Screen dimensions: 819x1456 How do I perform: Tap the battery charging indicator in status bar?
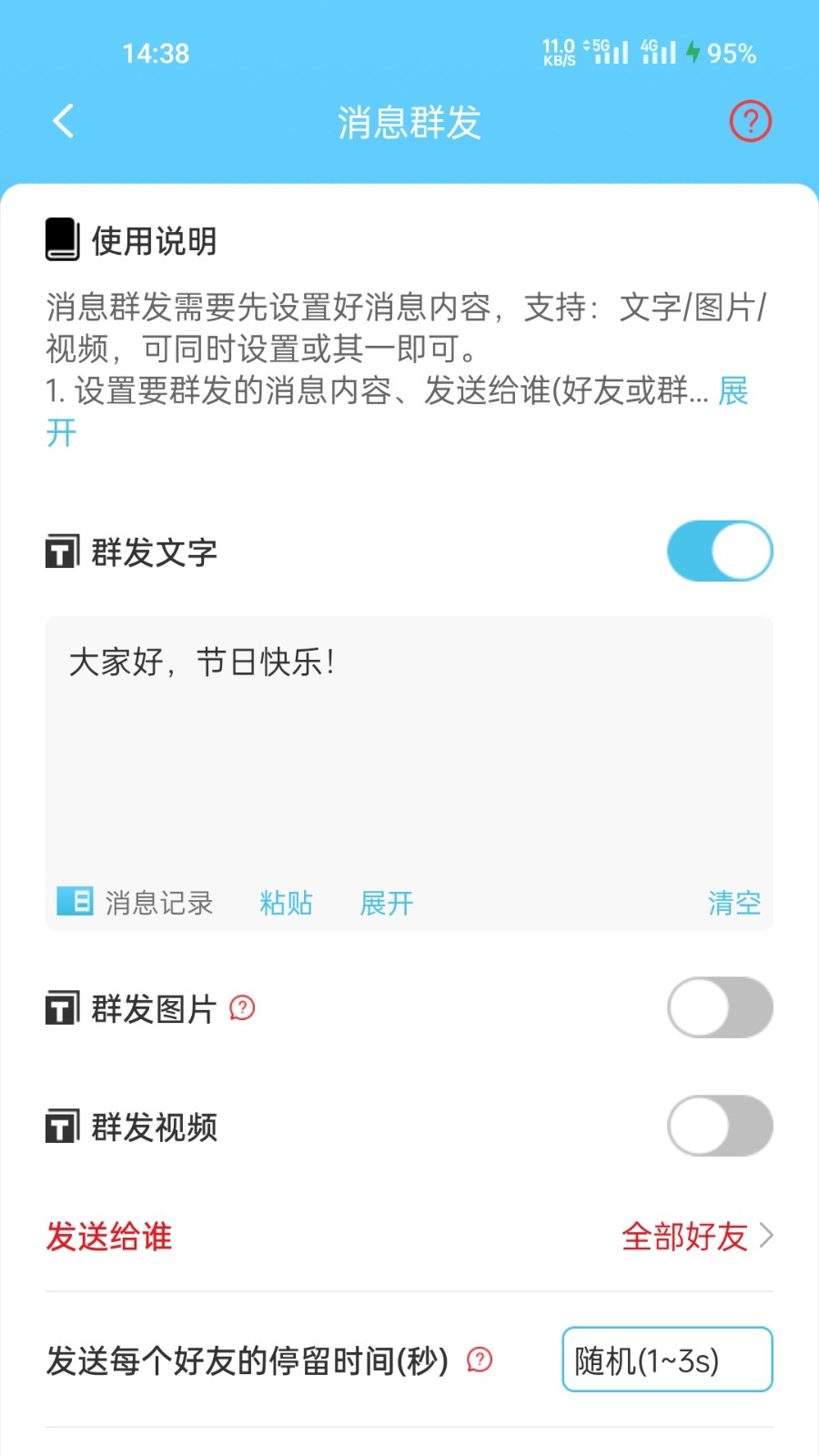pos(695,53)
